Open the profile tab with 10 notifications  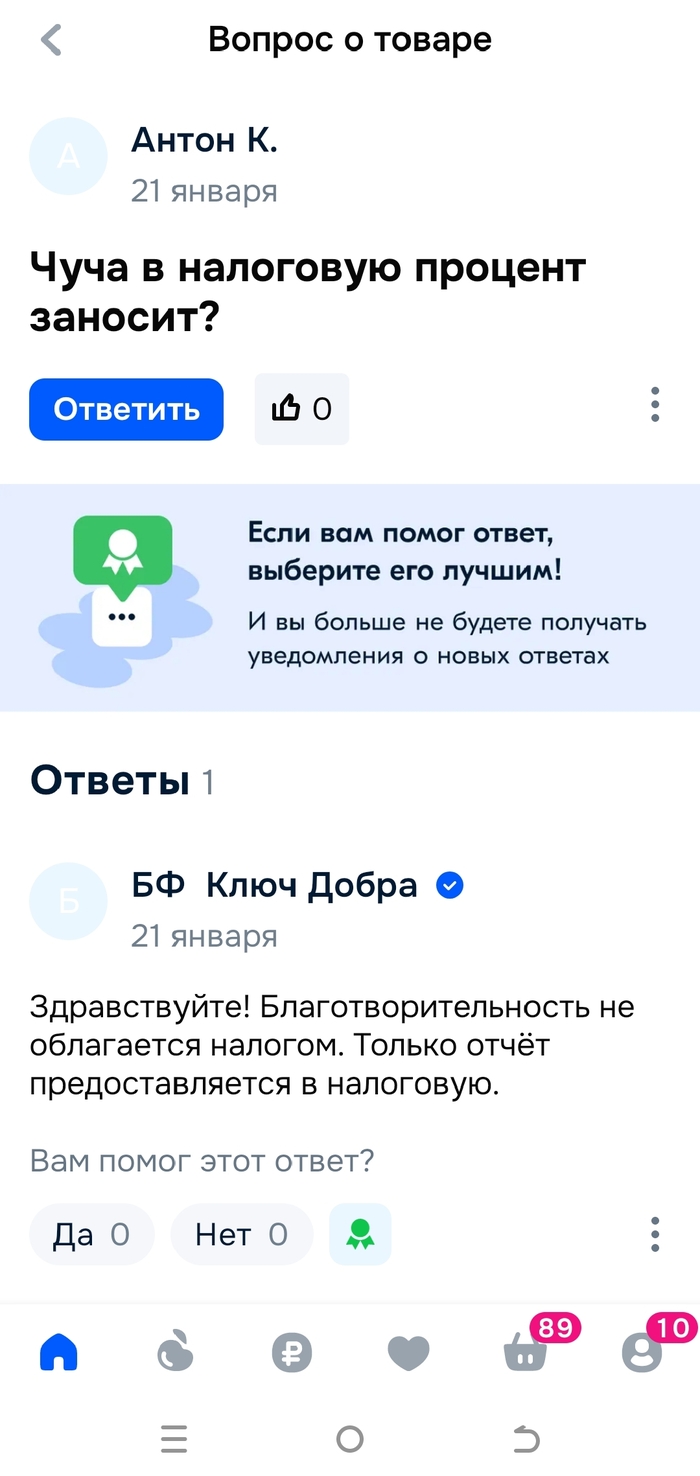point(641,1354)
